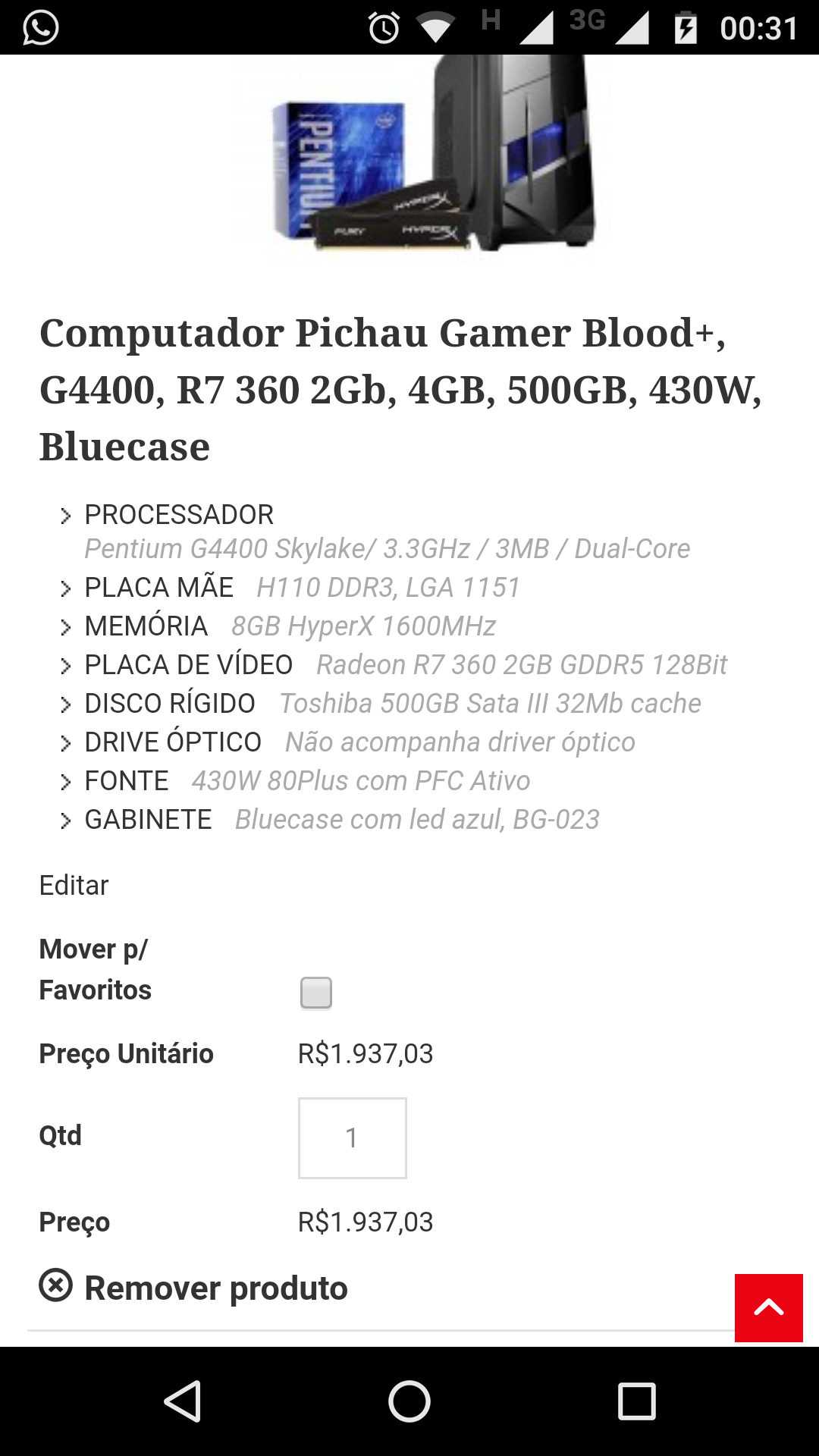Tap the Qtd quantity field
The height and width of the screenshot is (1456, 819).
point(353,1137)
